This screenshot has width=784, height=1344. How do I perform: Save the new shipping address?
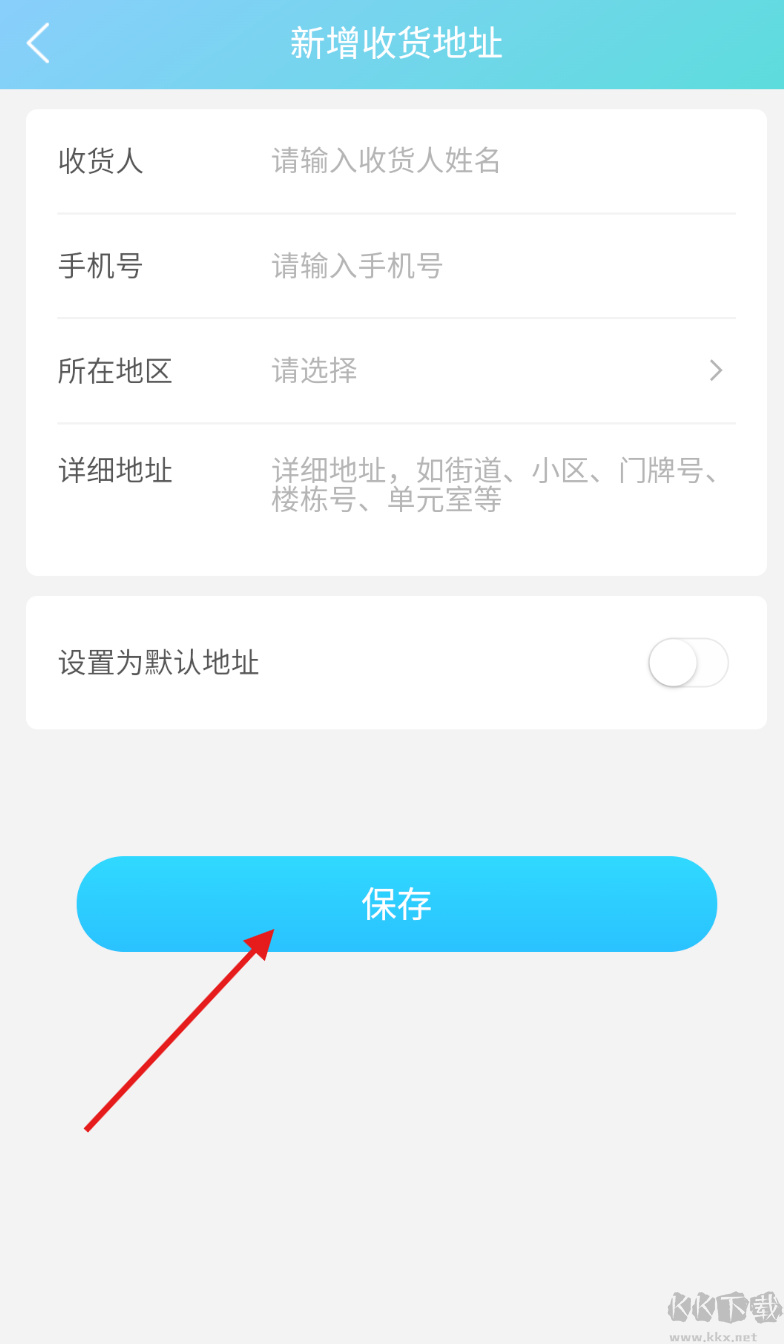pos(396,903)
